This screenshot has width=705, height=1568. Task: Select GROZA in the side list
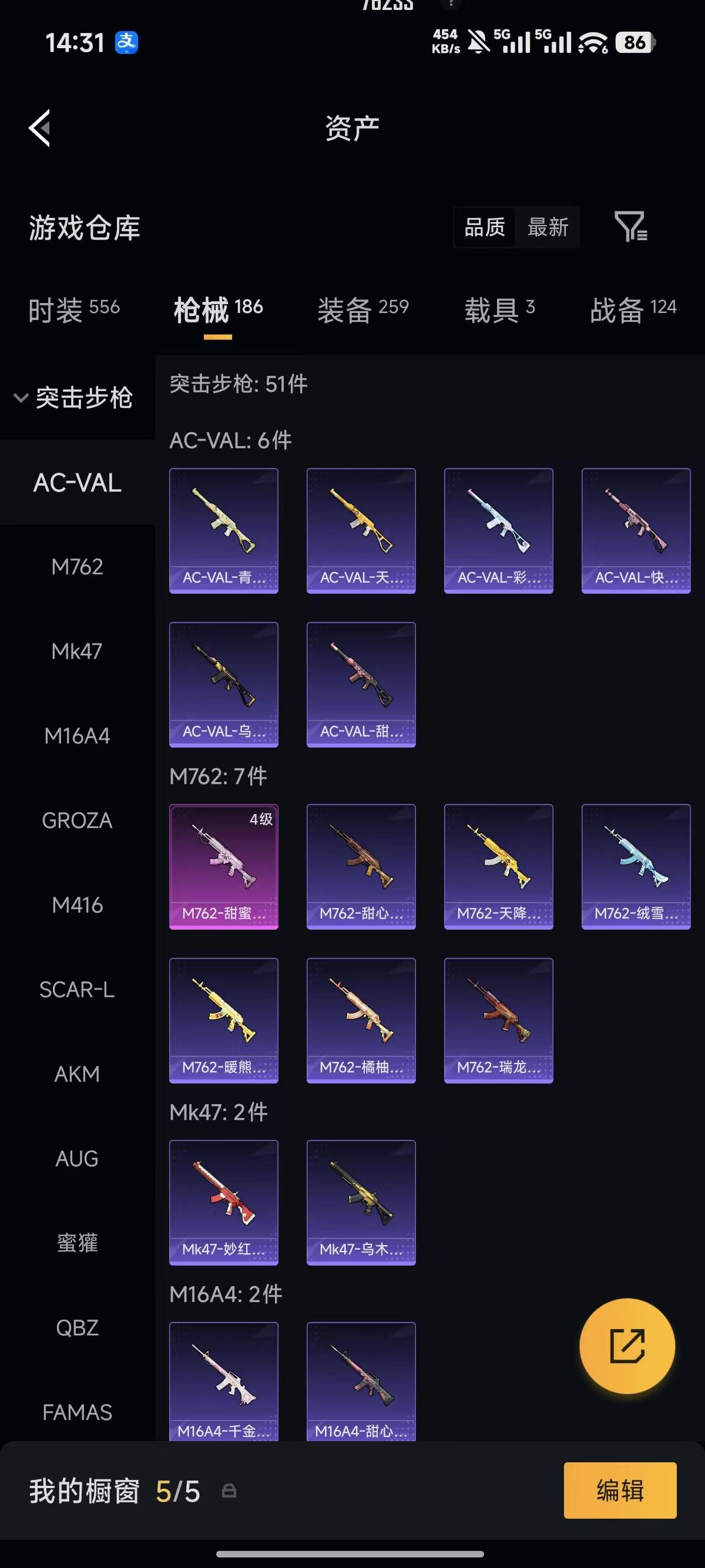[x=78, y=820]
